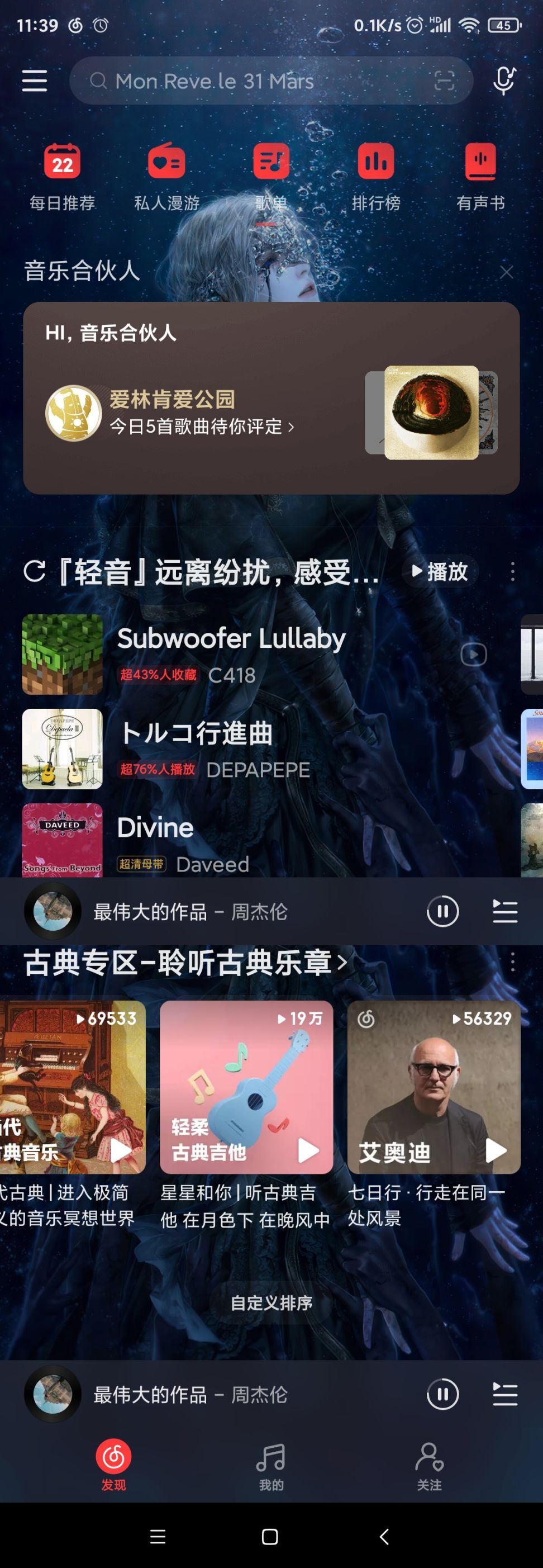Tap 自定义排序 to customize ordering
The image size is (543, 1568).
271,1302
